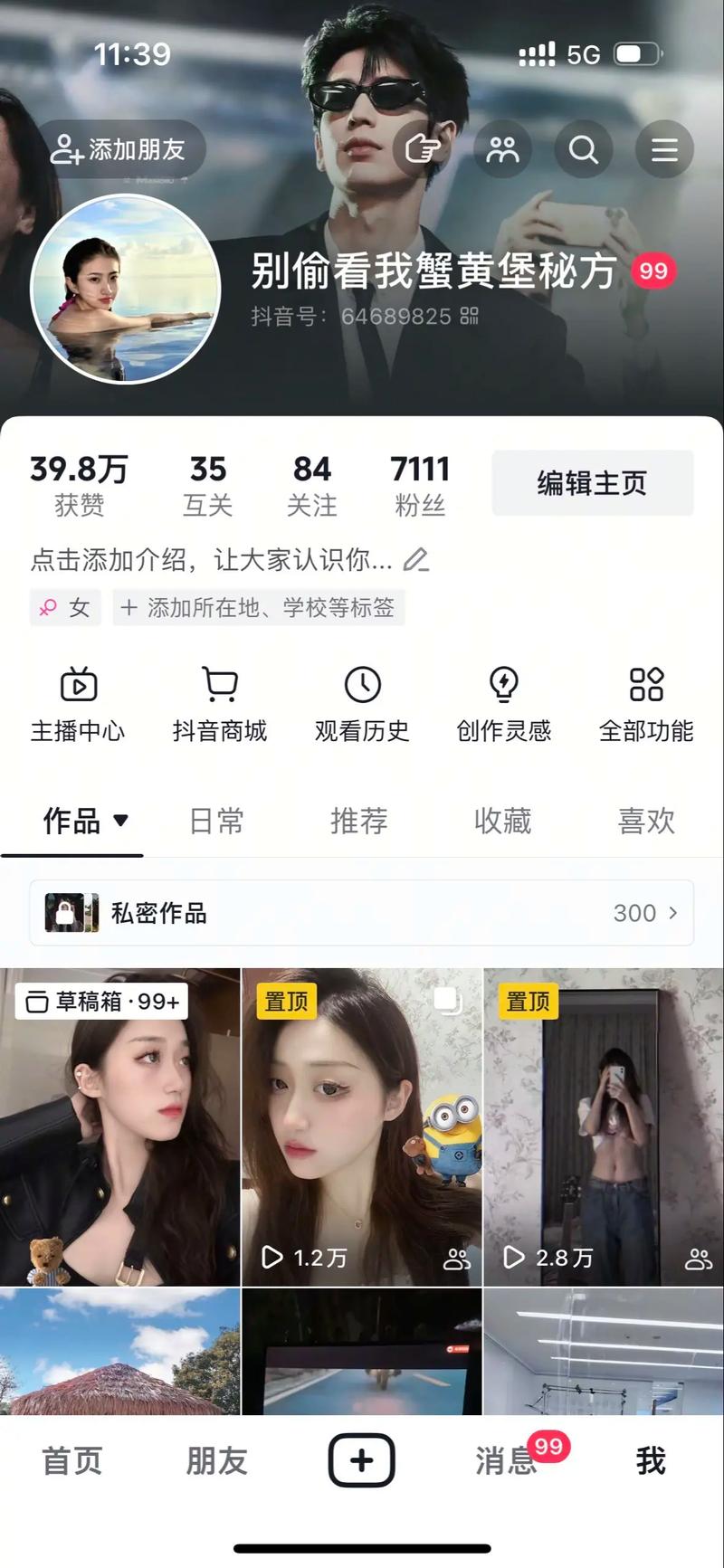Open 创作灵感 lightbulb icon

coord(504,686)
